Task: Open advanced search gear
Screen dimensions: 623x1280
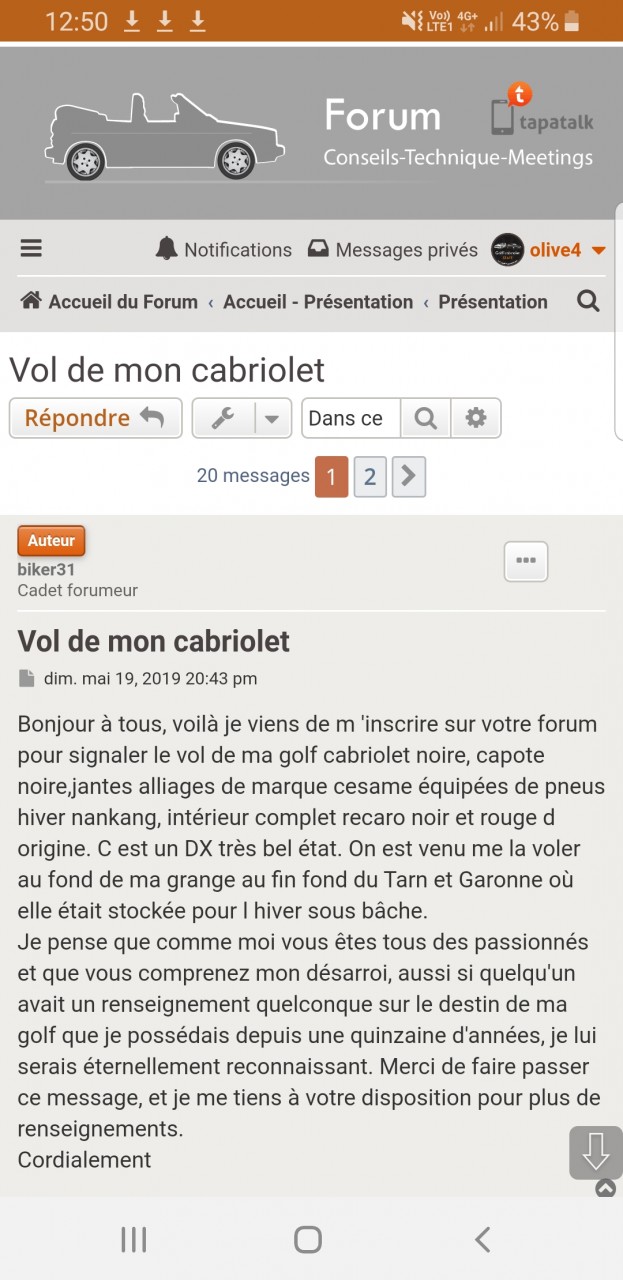Action: (476, 418)
